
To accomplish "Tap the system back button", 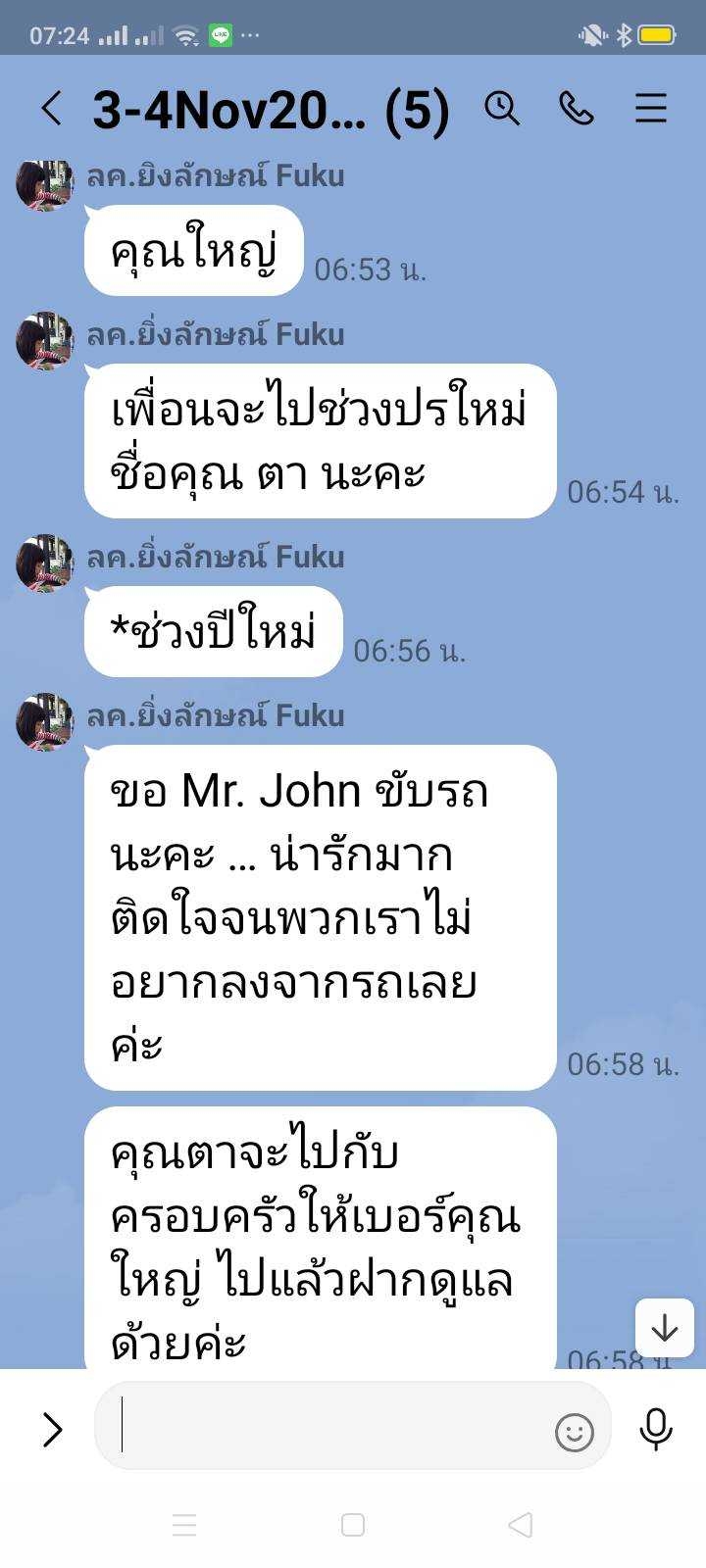I will 521,1525.
